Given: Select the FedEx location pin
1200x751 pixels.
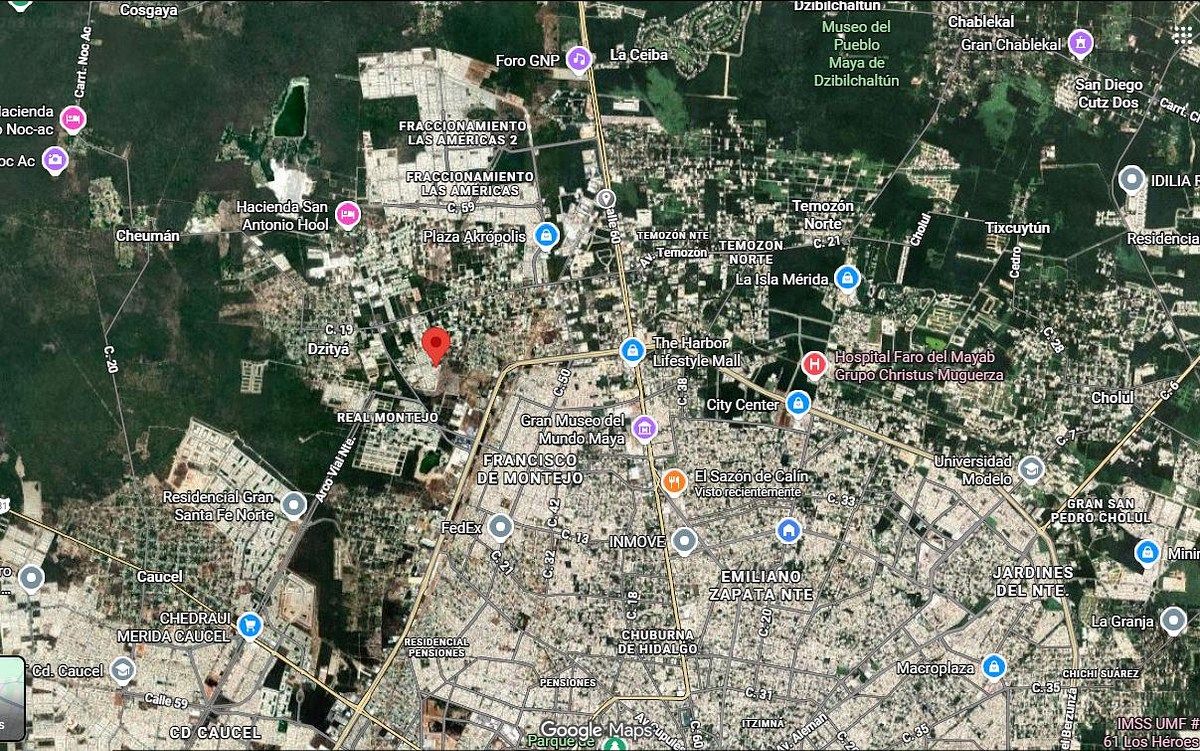Looking at the screenshot, I should pos(500,527).
